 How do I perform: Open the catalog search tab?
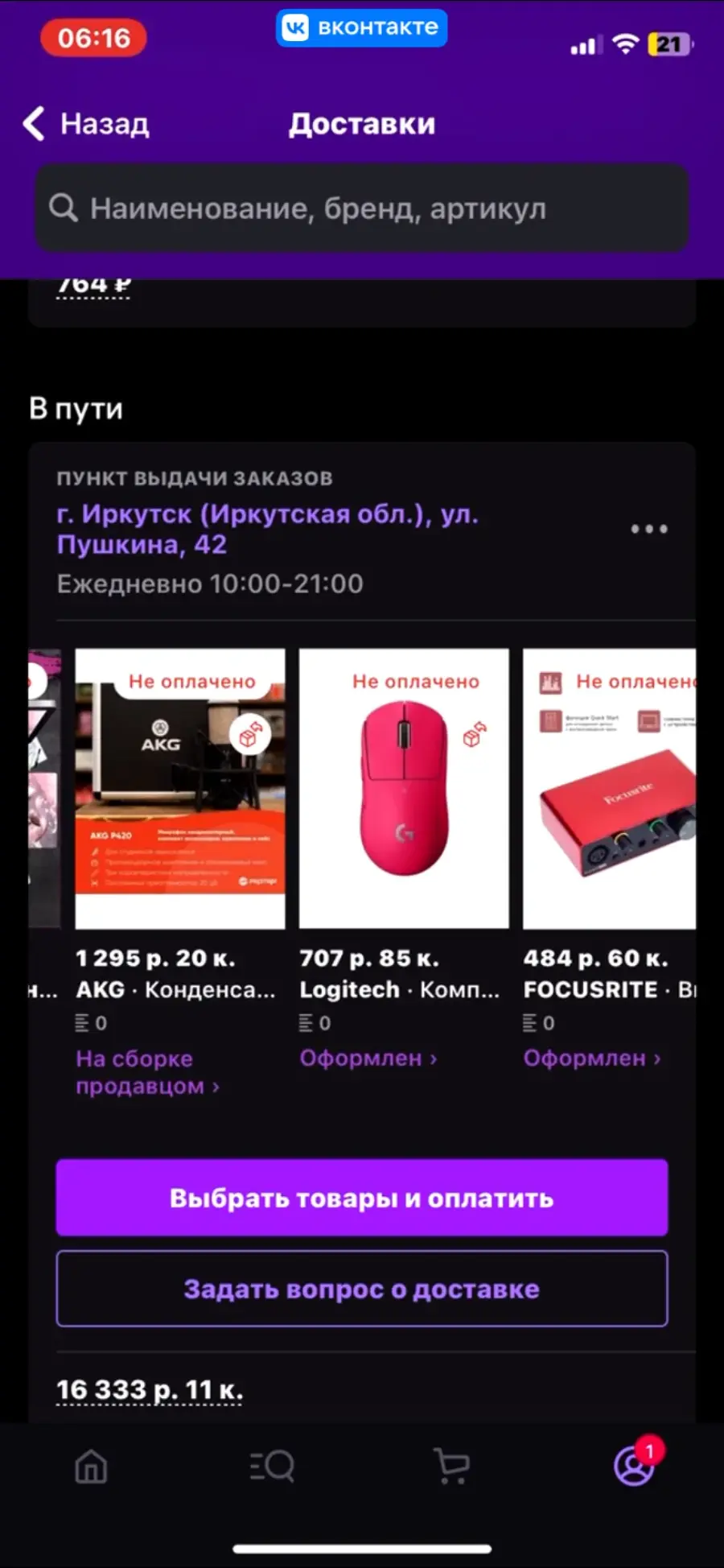click(x=272, y=1467)
